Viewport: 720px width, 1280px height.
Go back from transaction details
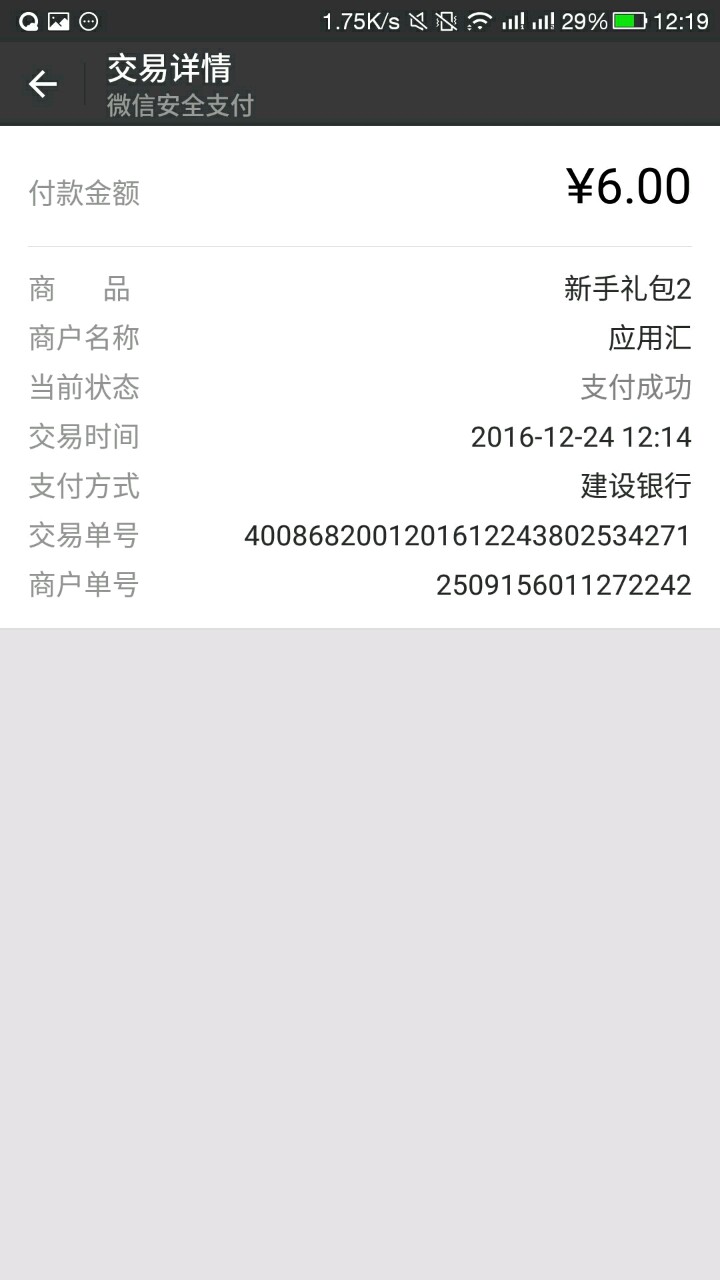coord(43,85)
